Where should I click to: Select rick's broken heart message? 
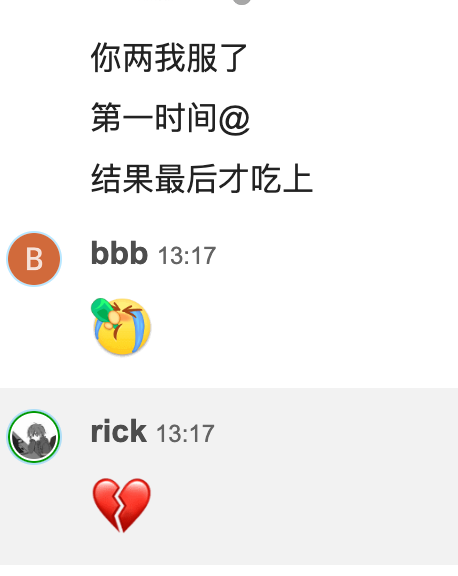tap(122, 505)
